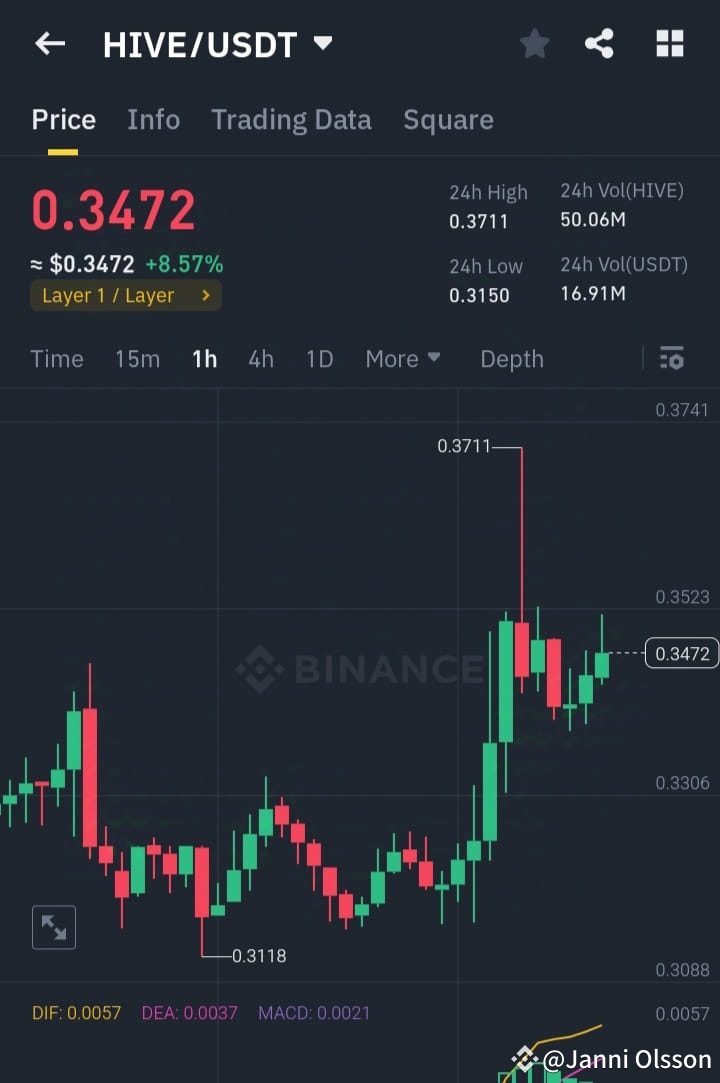The image size is (720, 1083).
Task: Open the Square tab
Action: tap(448, 119)
